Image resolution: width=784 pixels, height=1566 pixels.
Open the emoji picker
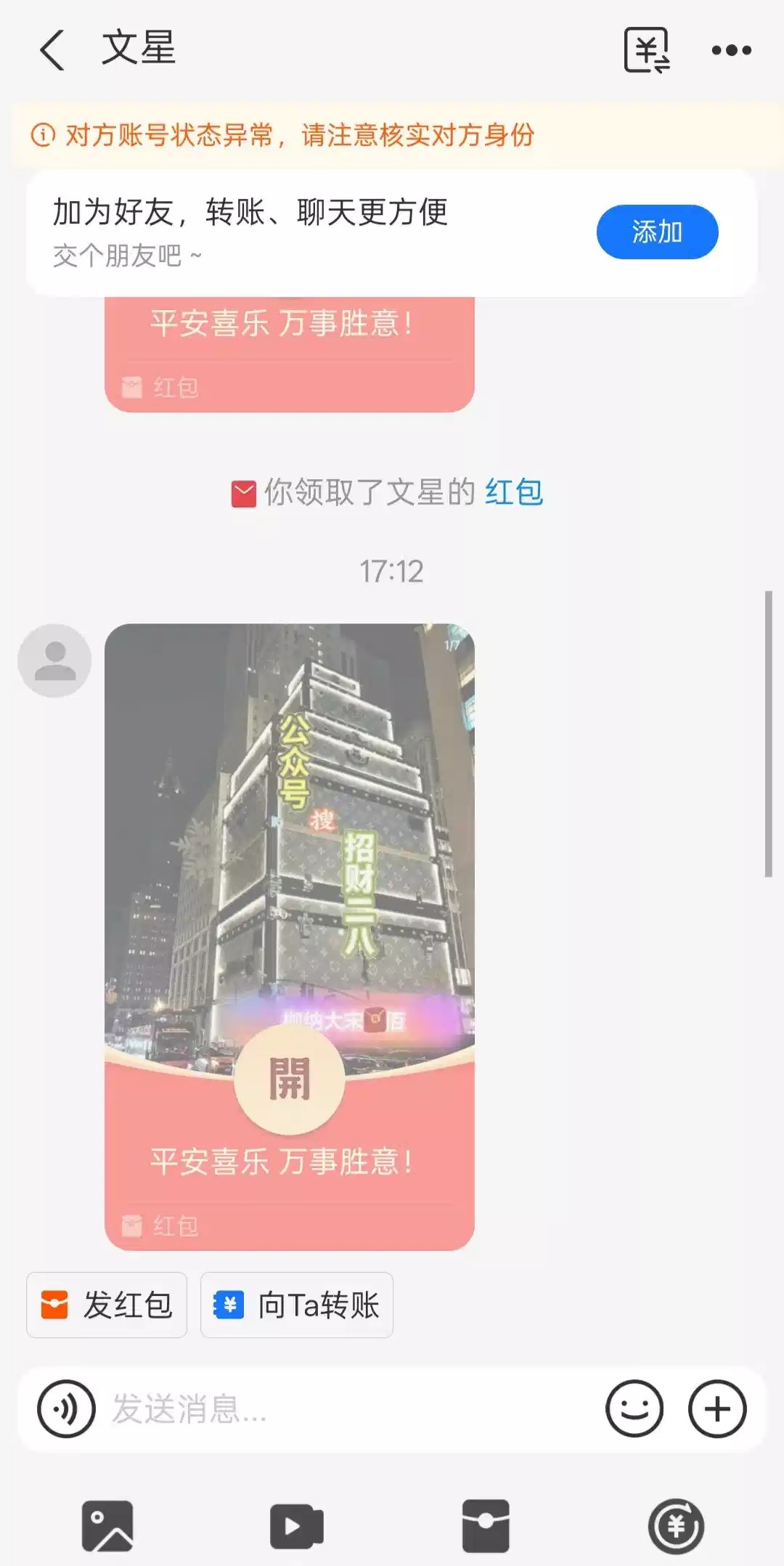tap(634, 1409)
